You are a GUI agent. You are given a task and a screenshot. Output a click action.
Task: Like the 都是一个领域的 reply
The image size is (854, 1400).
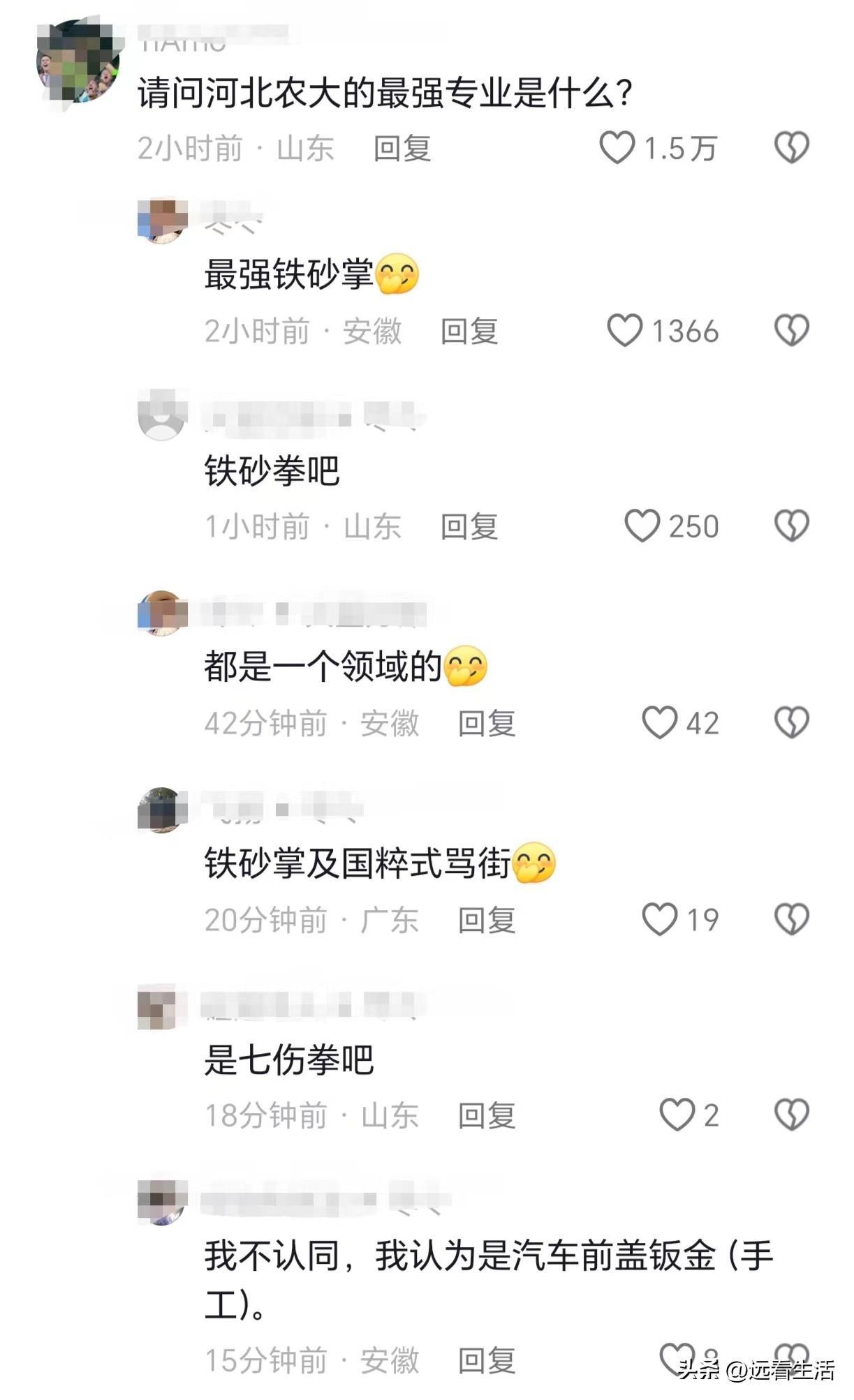tap(659, 723)
